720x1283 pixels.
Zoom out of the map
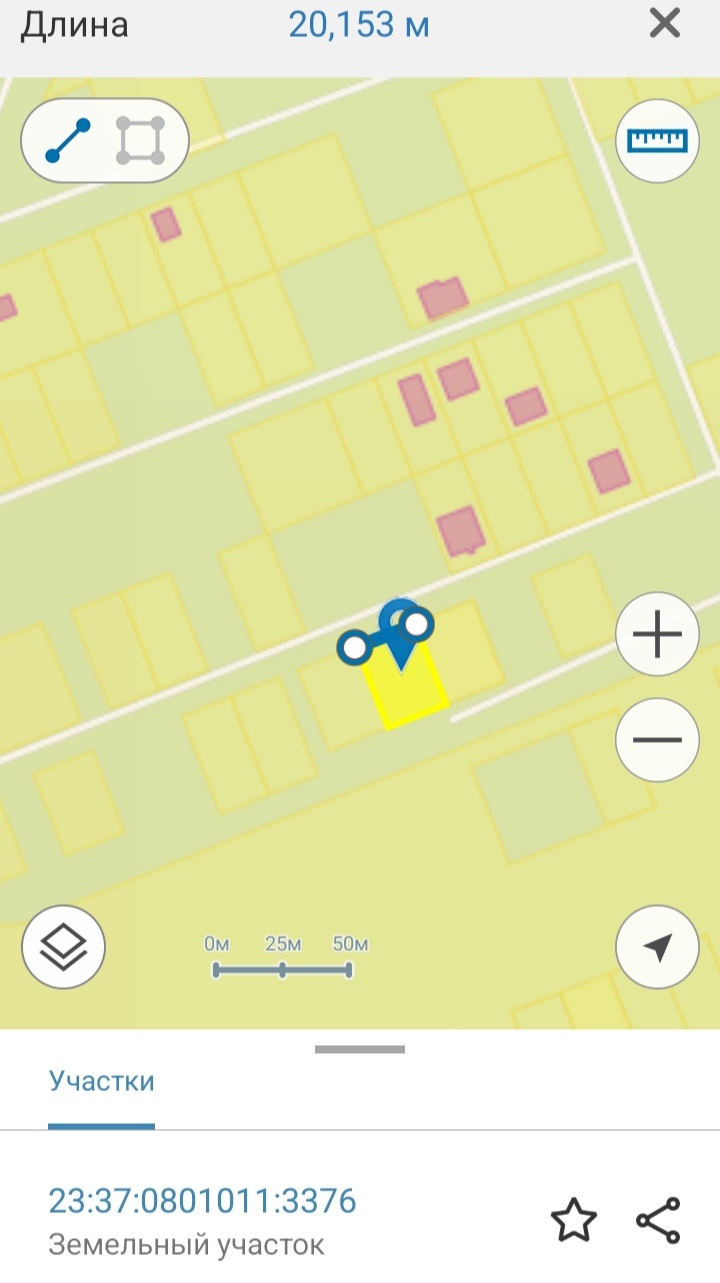(657, 740)
